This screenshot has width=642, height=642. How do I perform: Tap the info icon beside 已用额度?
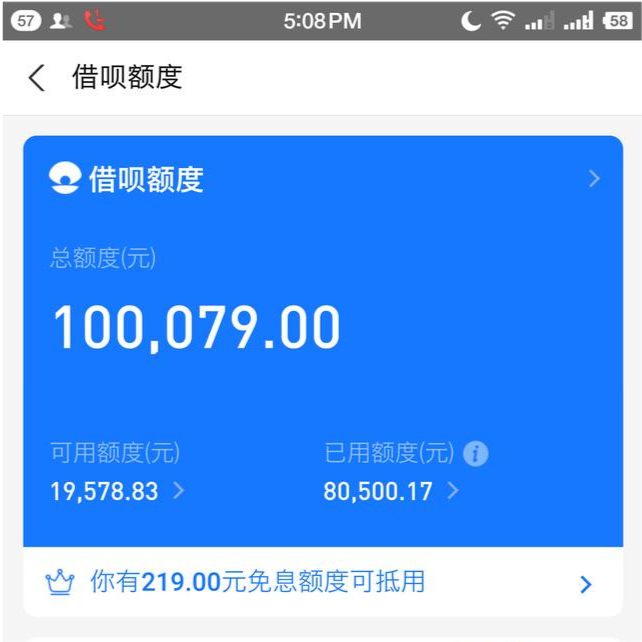tap(476, 454)
